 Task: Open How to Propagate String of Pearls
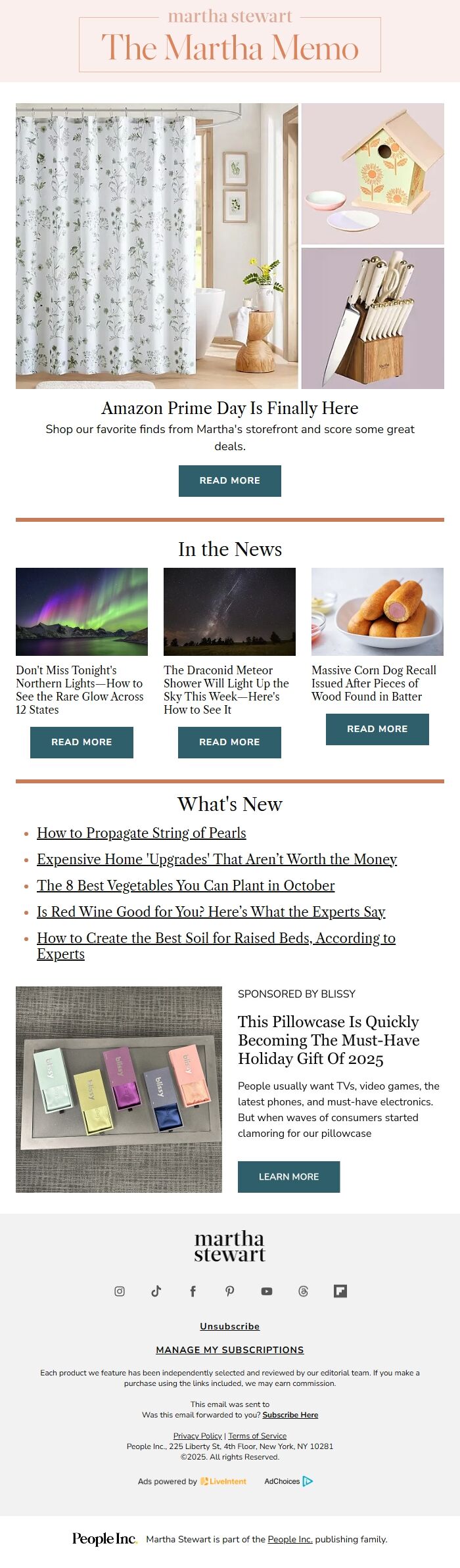(141, 833)
